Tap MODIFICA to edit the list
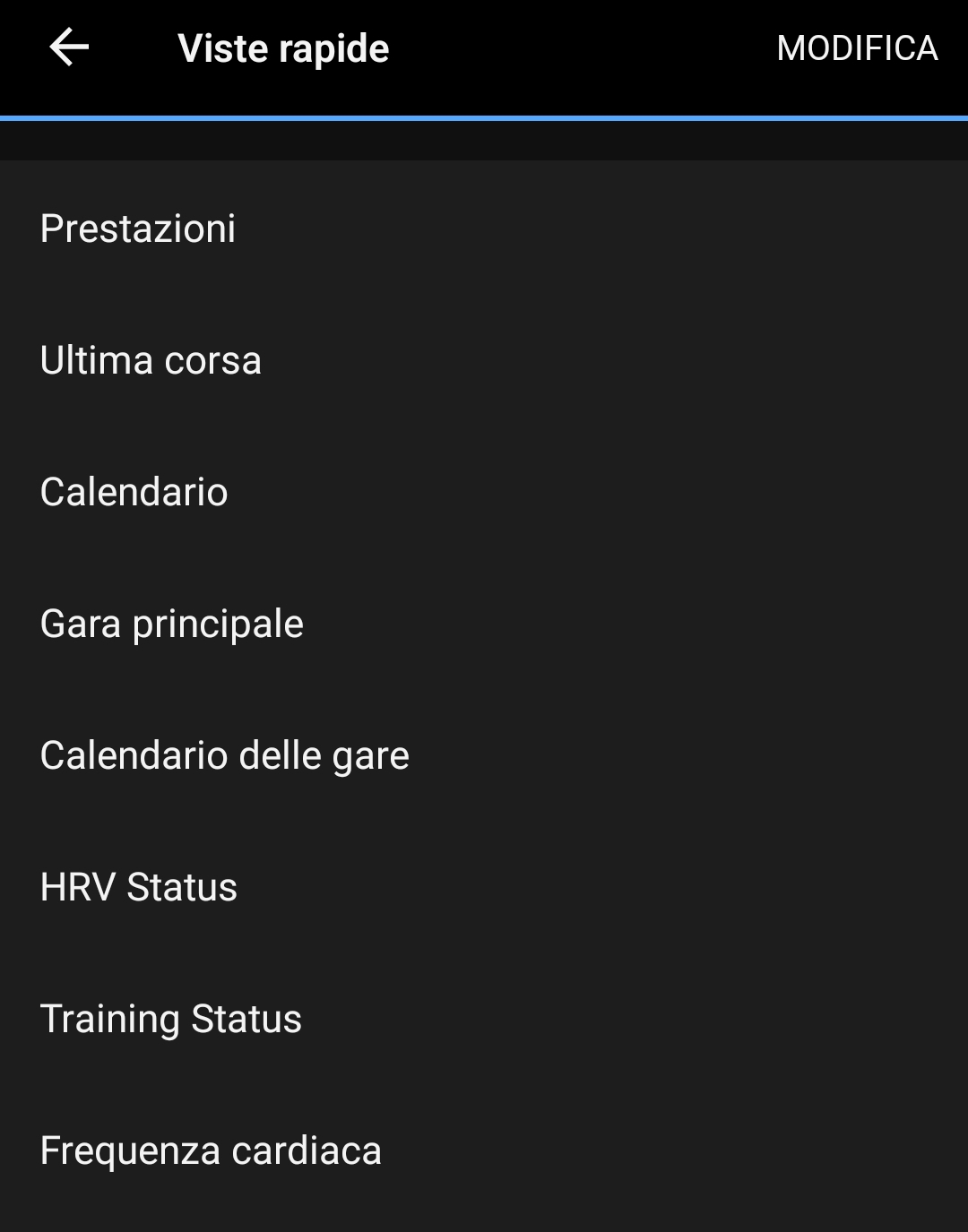The width and height of the screenshot is (968, 1232). pos(857,48)
